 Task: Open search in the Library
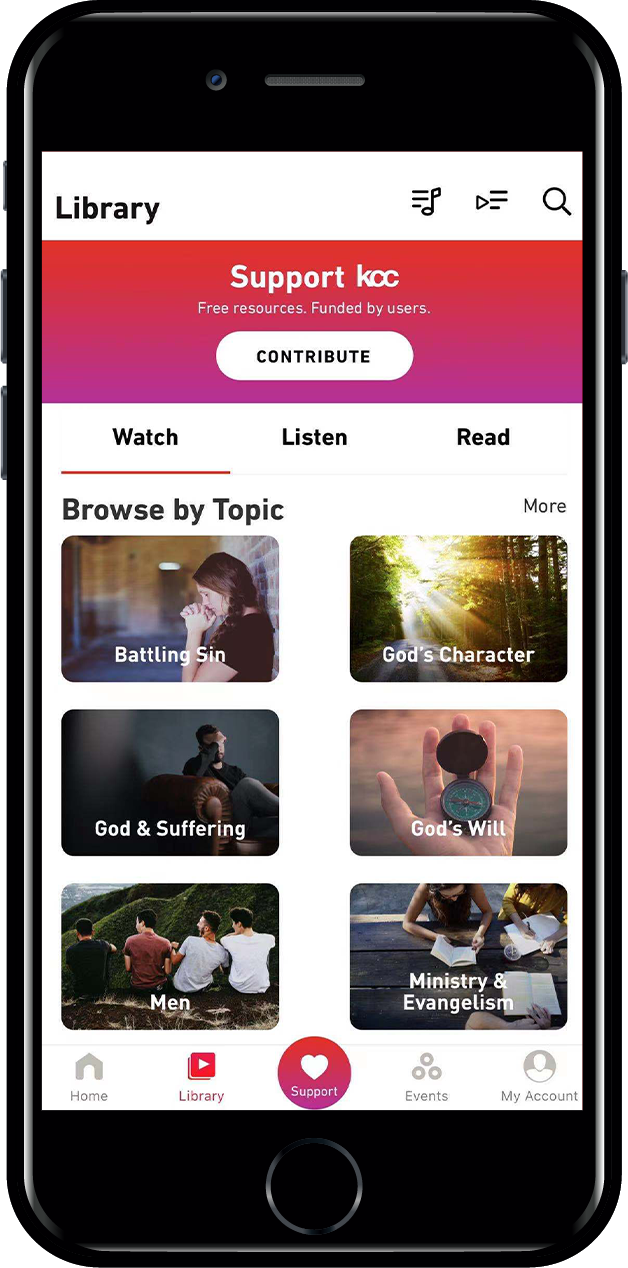click(x=557, y=202)
